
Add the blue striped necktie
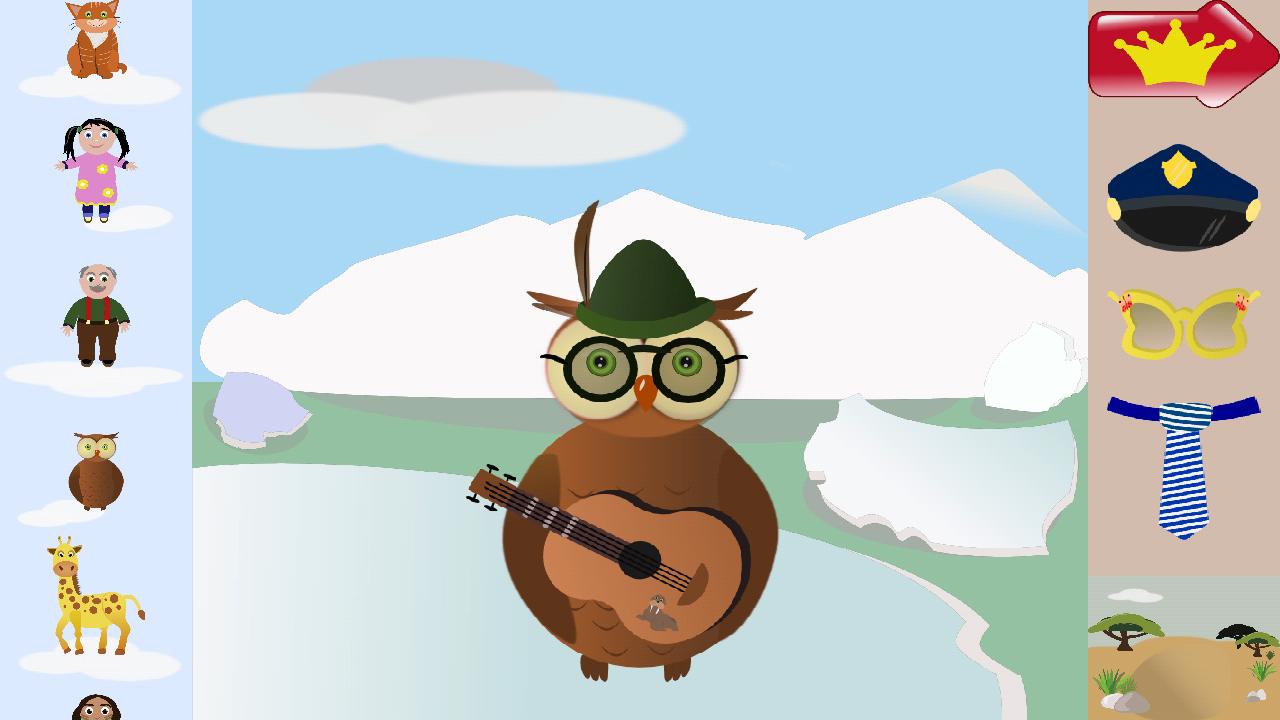1183,465
